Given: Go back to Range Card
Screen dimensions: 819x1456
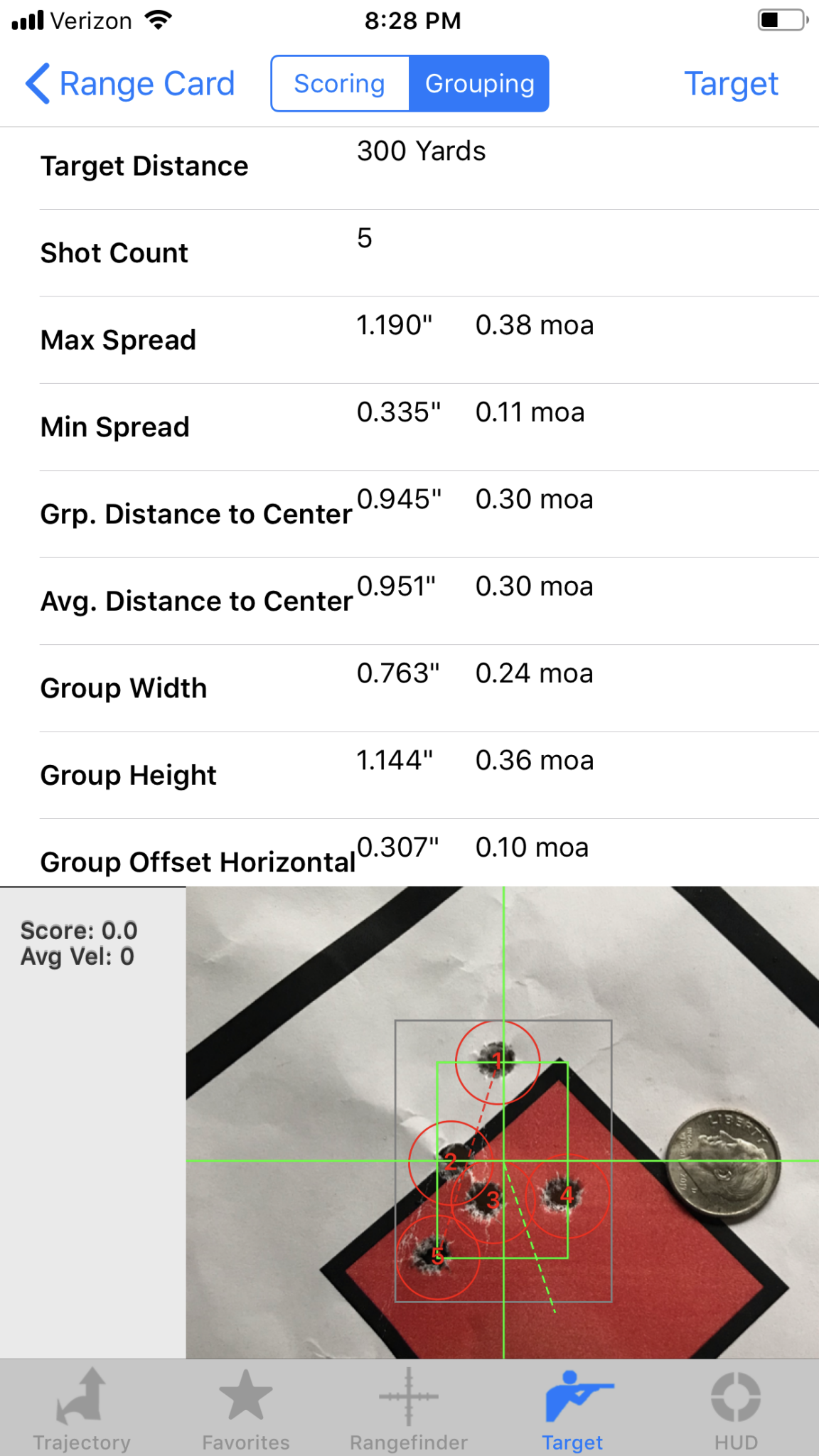Looking at the screenshot, I should click(x=130, y=84).
